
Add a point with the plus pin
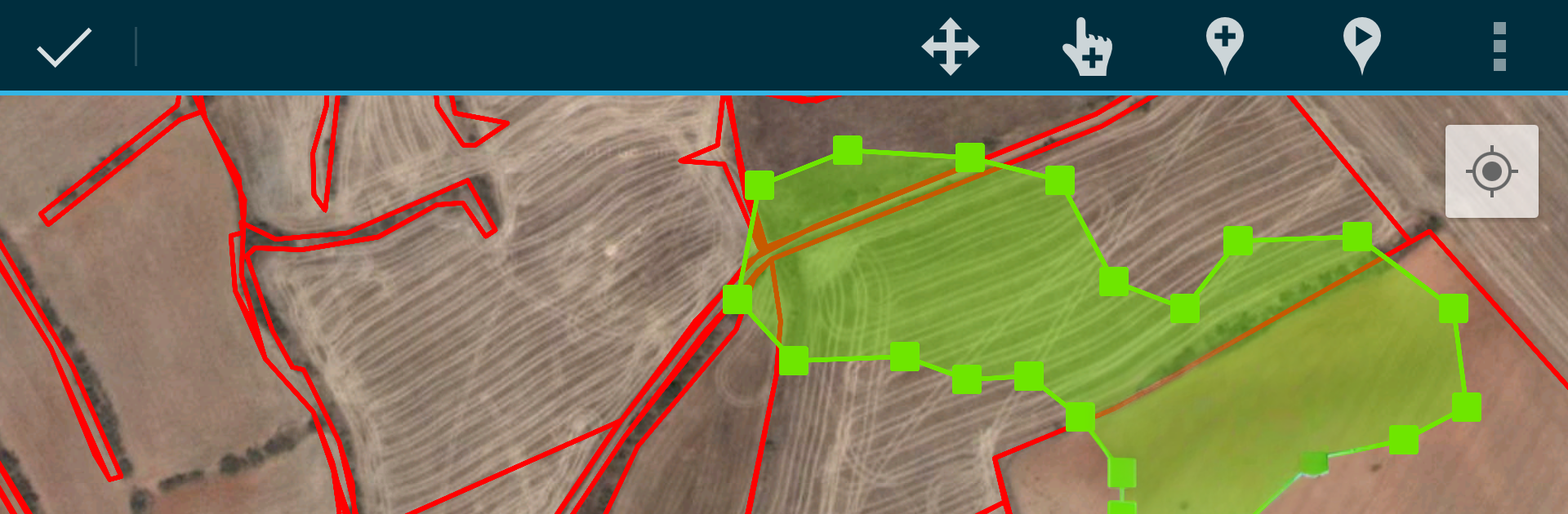click(1224, 45)
